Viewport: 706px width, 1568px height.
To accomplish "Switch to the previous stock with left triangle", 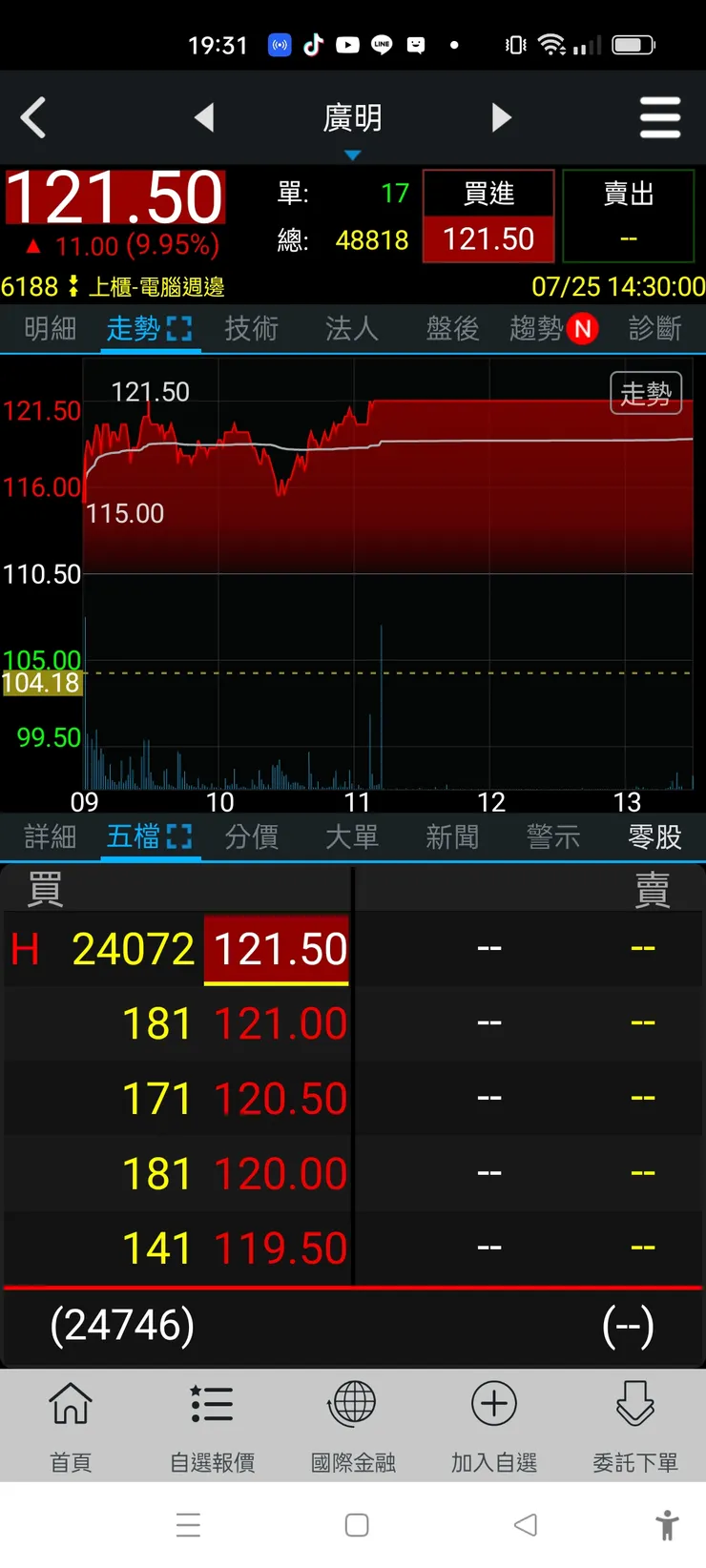I will click(x=204, y=118).
